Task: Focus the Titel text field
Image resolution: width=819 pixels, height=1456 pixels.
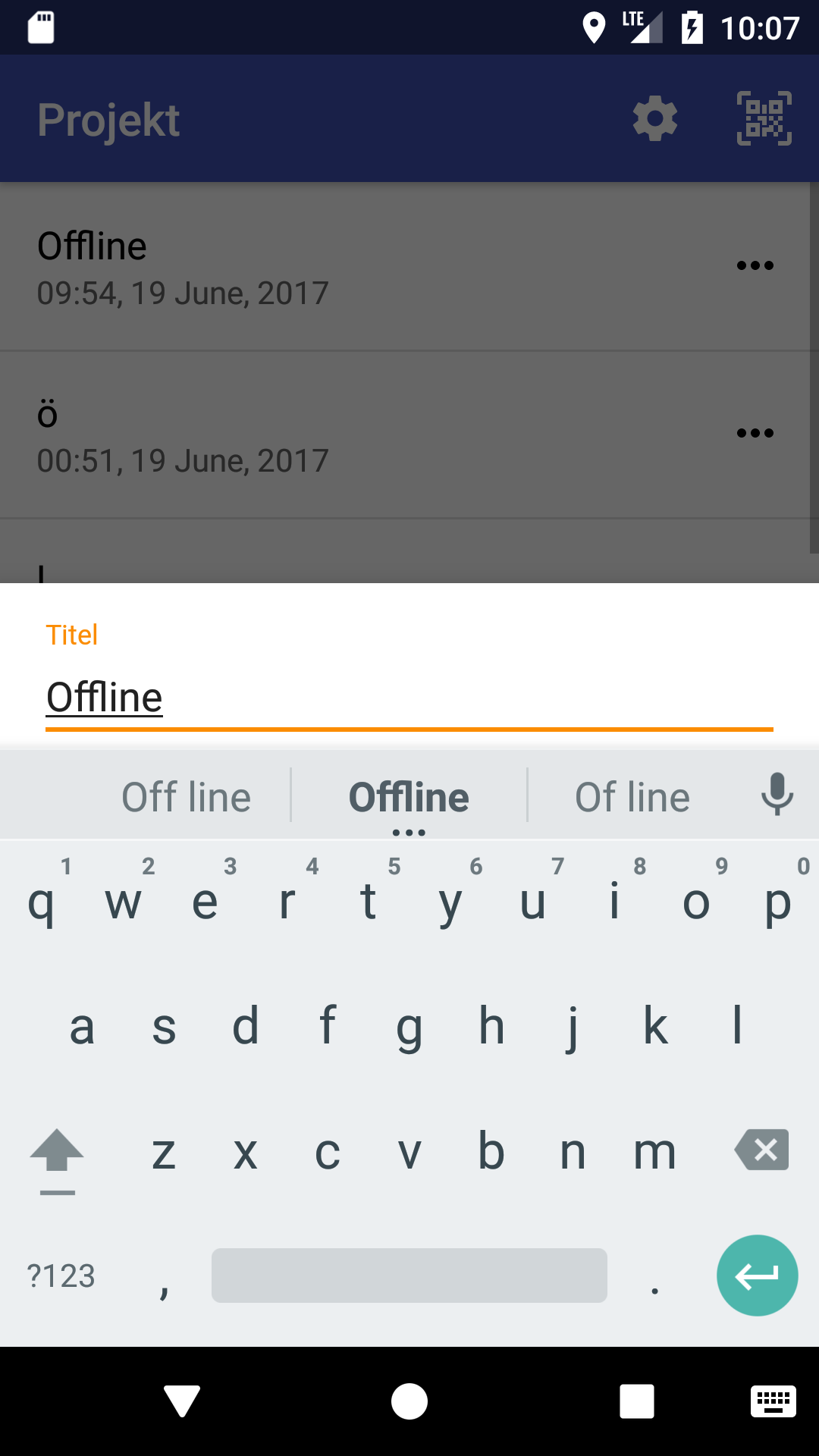Action: pyautogui.click(x=409, y=698)
